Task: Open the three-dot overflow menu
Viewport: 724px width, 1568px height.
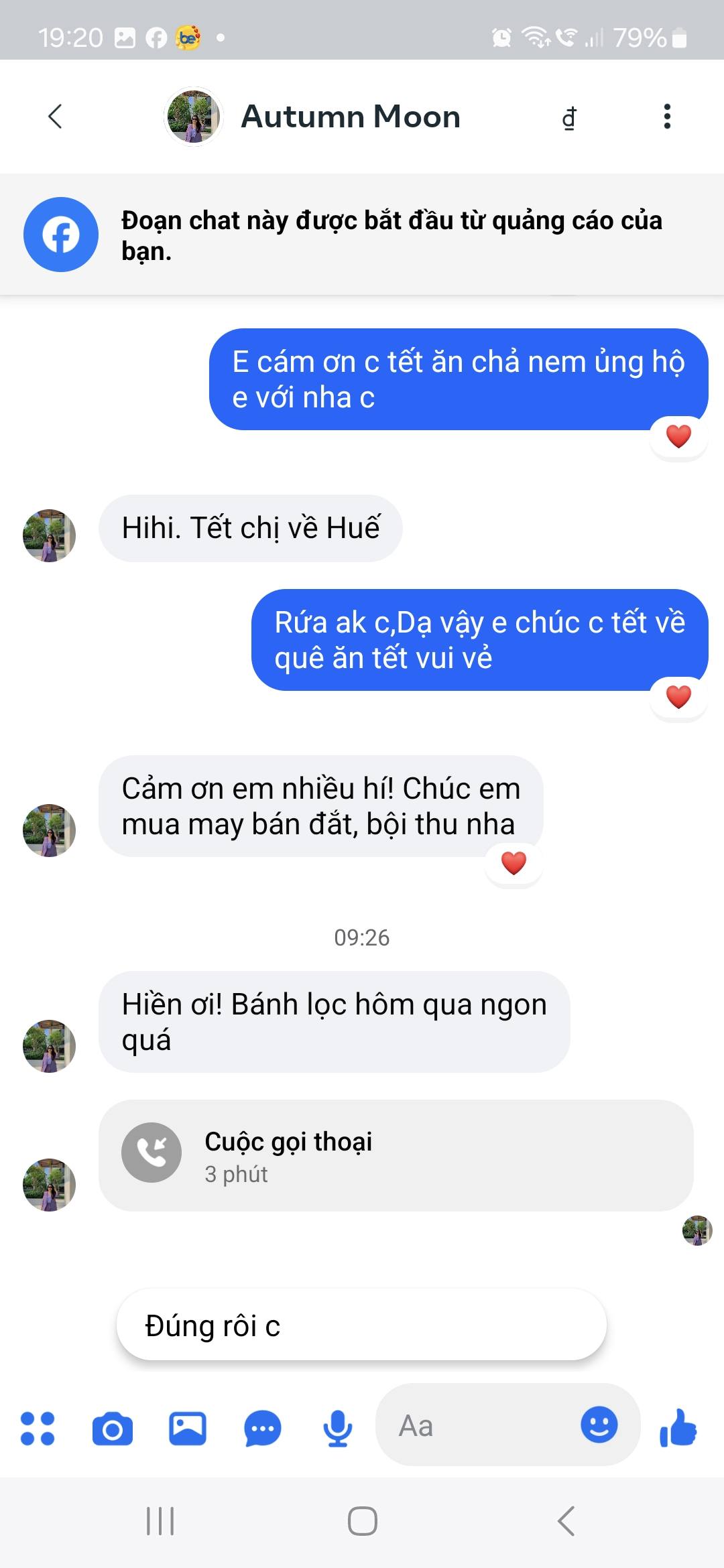Action: [666, 117]
